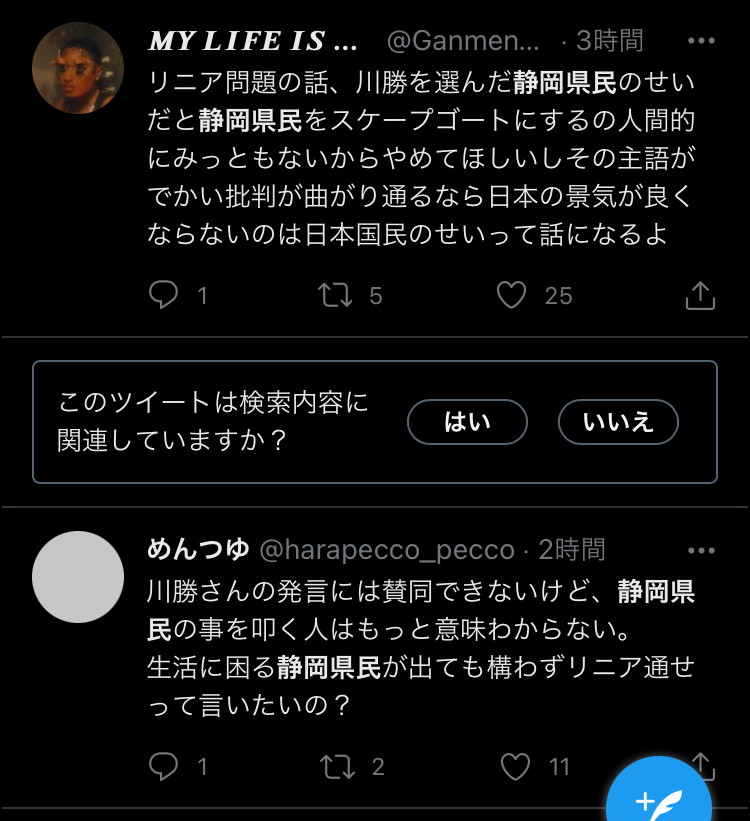Share the MY LIFE IS tweet
This screenshot has height=821, width=750.
pyautogui.click(x=700, y=295)
